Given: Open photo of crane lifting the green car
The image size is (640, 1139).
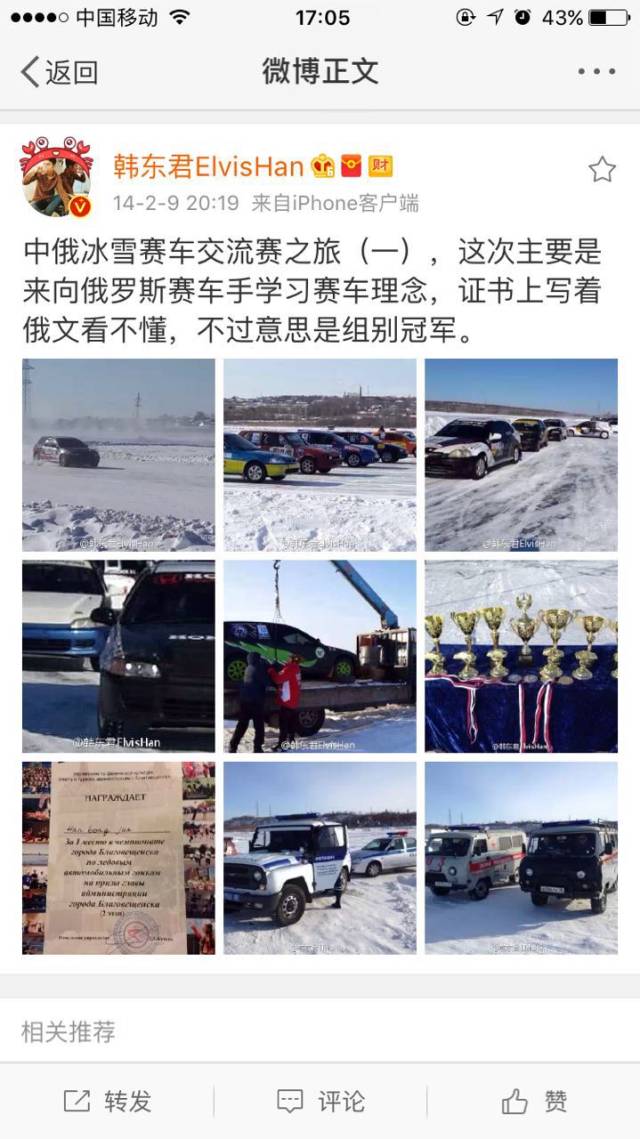Looking at the screenshot, I should pos(320,656).
